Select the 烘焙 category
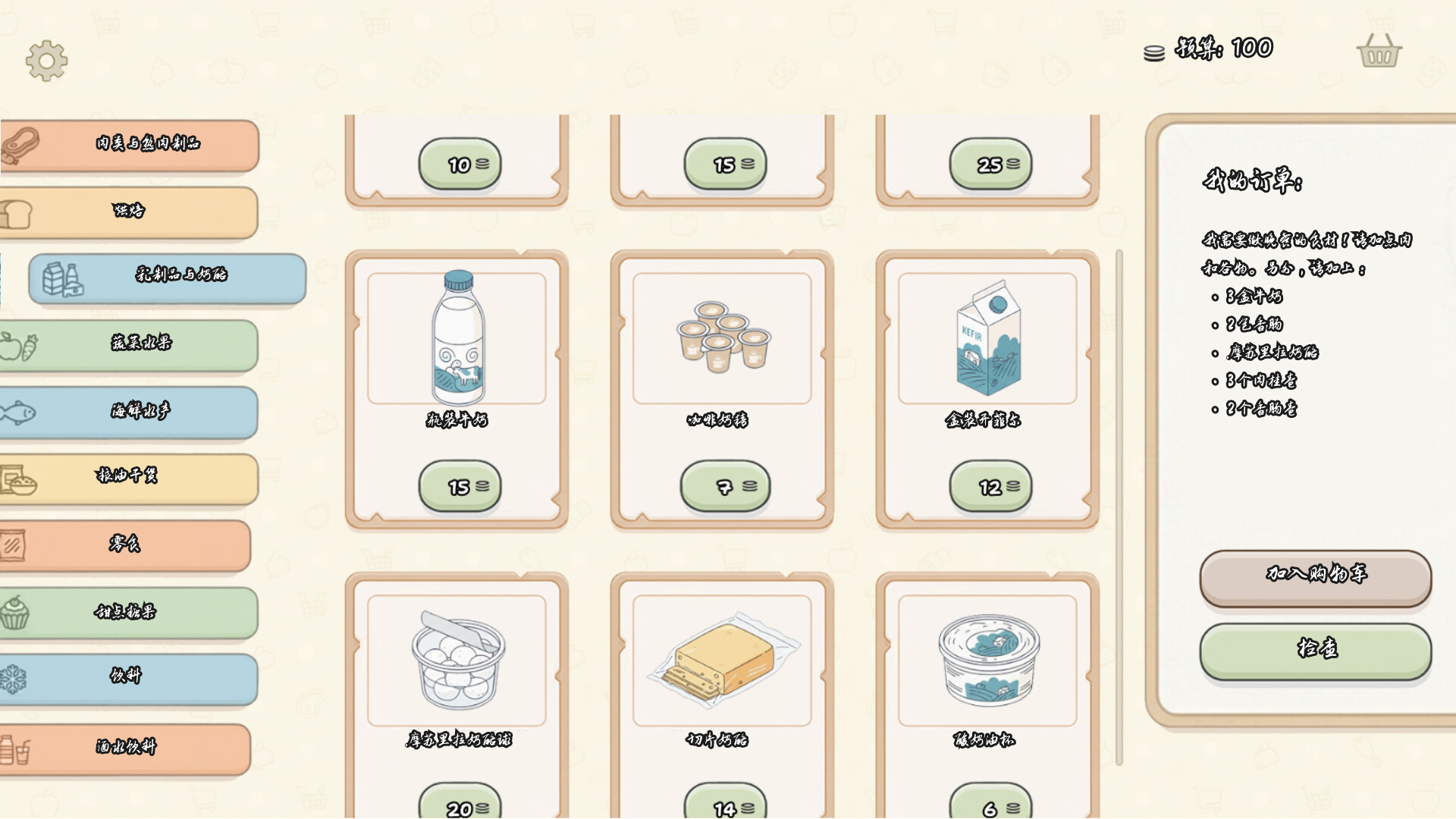 click(x=130, y=212)
